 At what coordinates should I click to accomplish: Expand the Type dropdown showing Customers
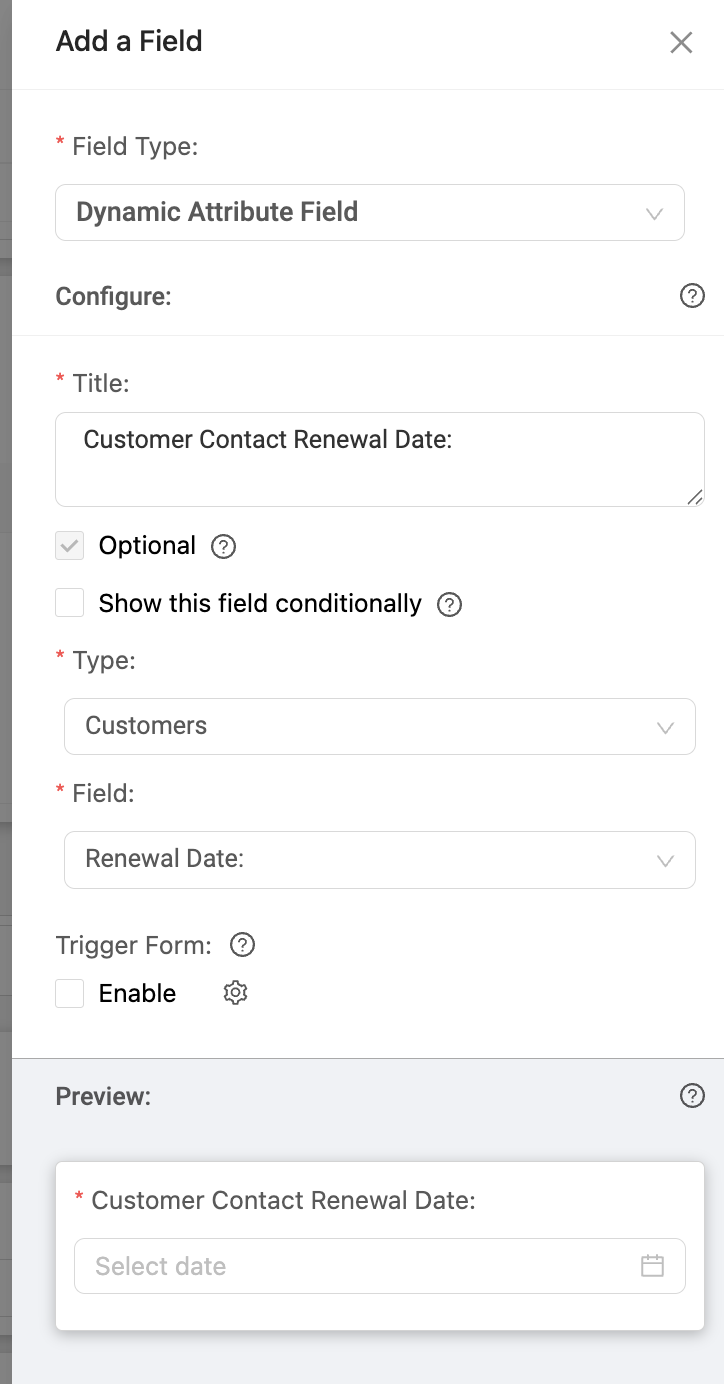[380, 726]
